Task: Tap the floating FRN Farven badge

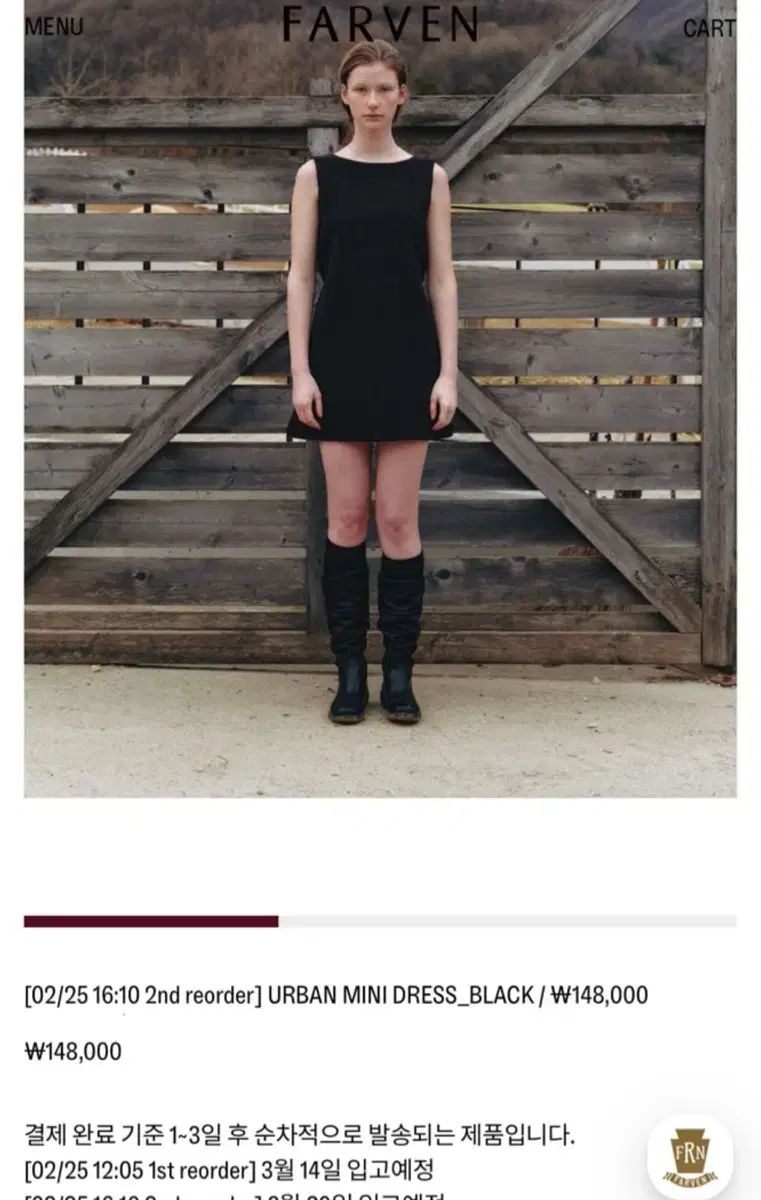Action: [x=690, y=1157]
